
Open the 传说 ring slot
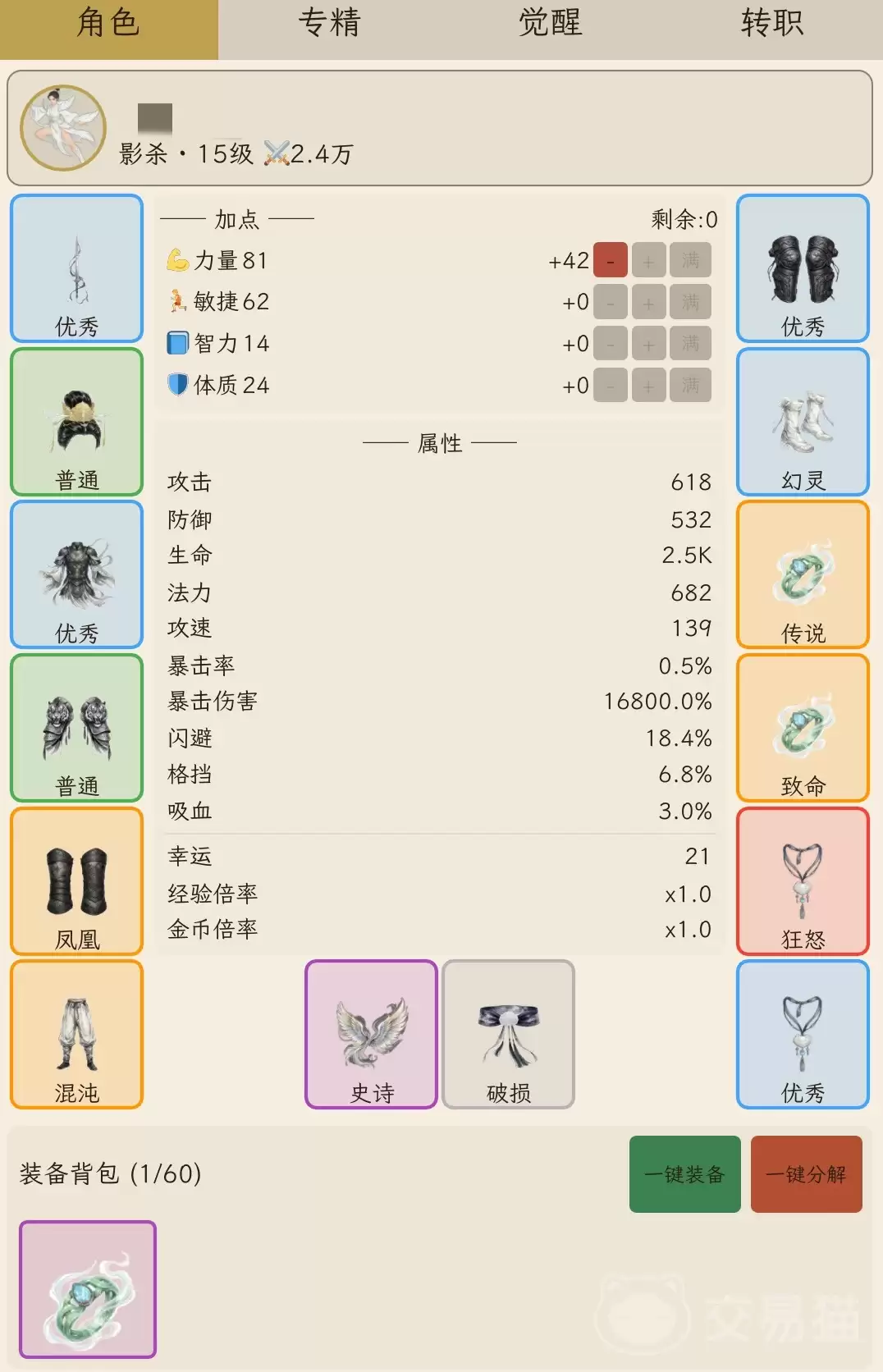pyautogui.click(x=803, y=574)
